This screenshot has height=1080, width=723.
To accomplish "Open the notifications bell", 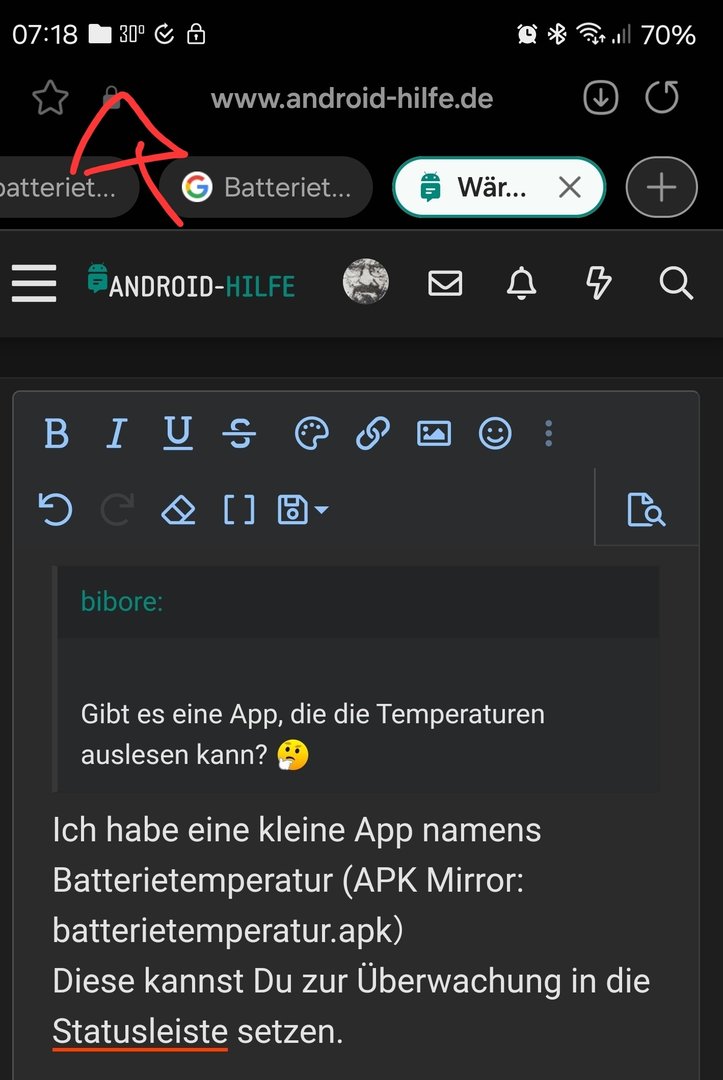I will pyautogui.click(x=521, y=284).
